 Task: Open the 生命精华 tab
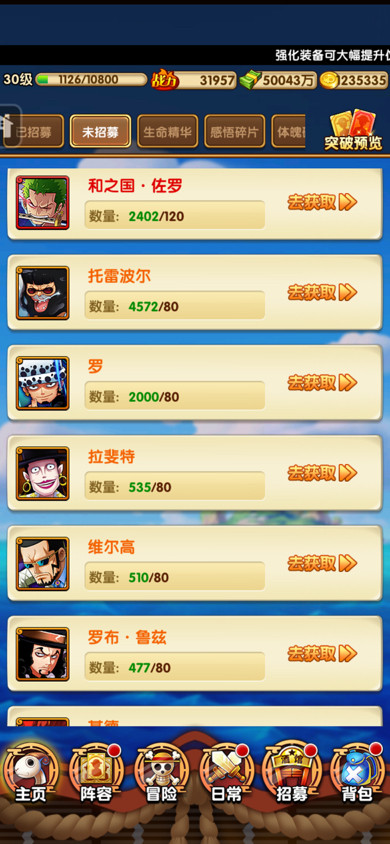(167, 131)
